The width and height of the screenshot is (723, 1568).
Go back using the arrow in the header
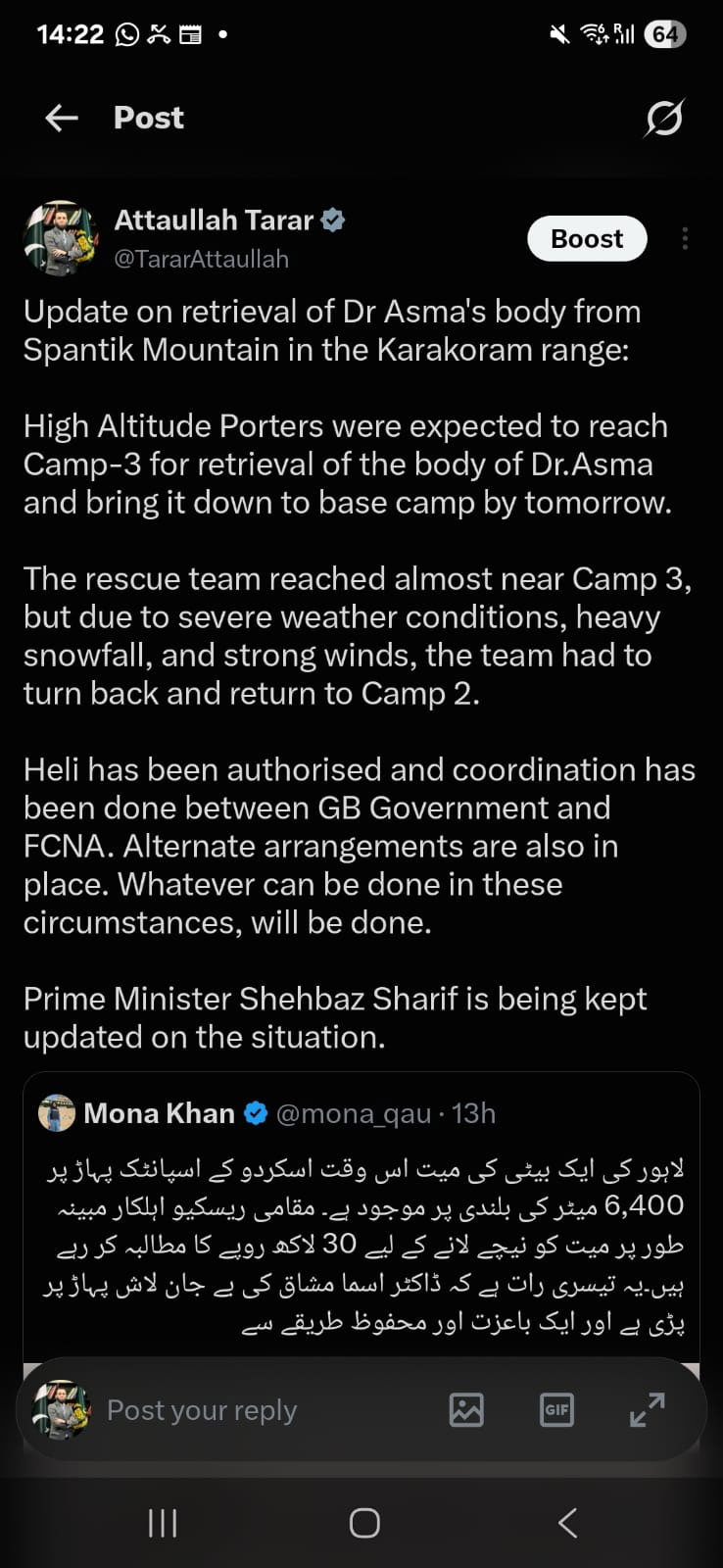(x=62, y=119)
